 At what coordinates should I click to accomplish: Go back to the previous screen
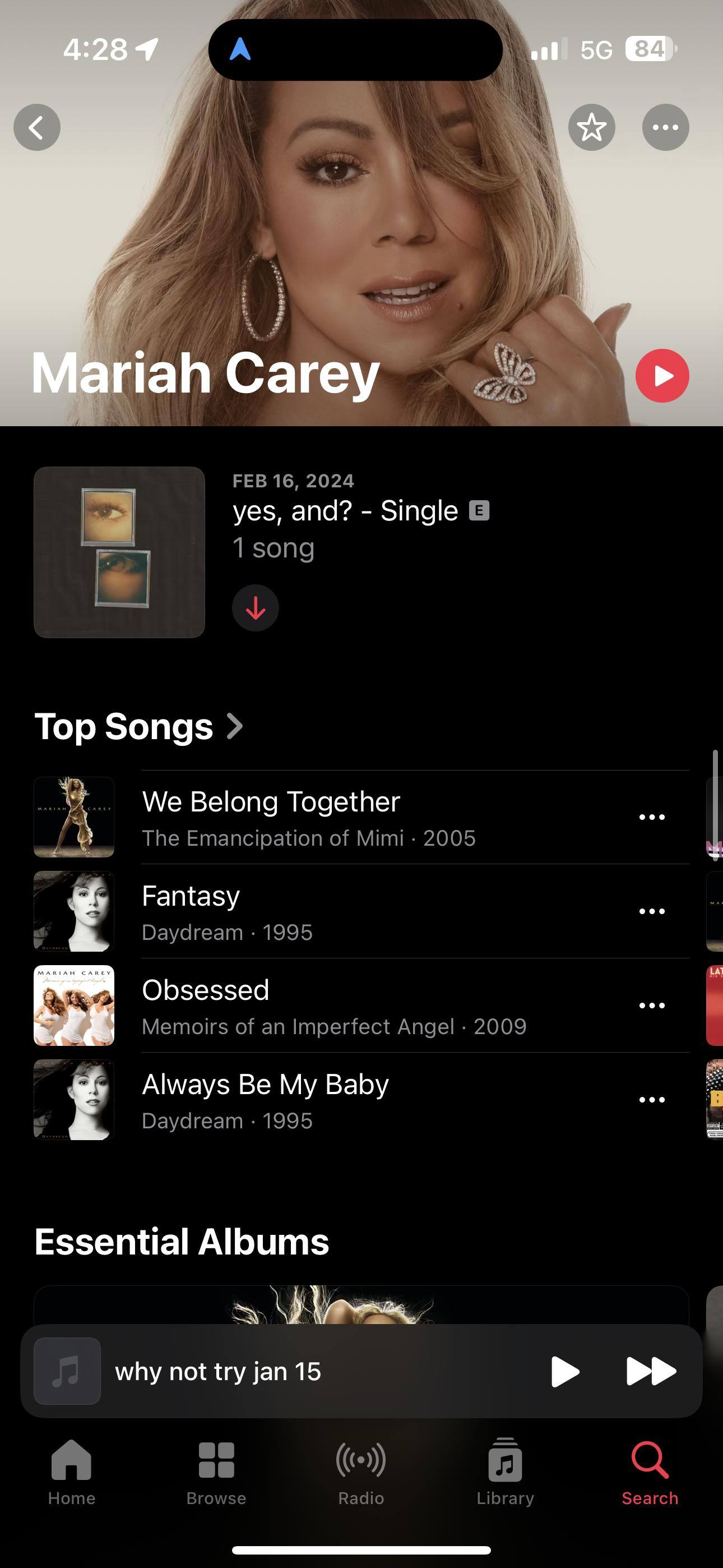click(37, 127)
